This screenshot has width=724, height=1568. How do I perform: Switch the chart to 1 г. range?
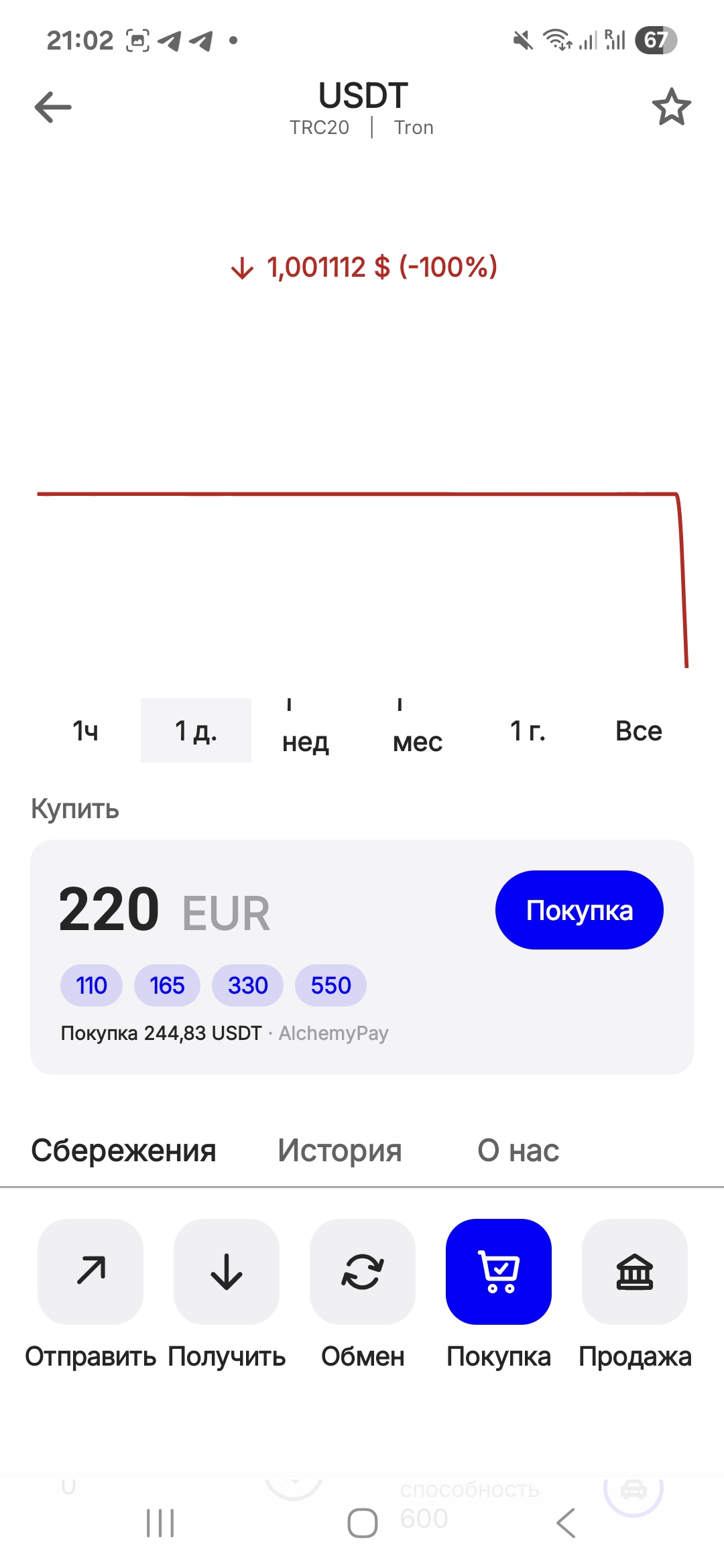[528, 730]
